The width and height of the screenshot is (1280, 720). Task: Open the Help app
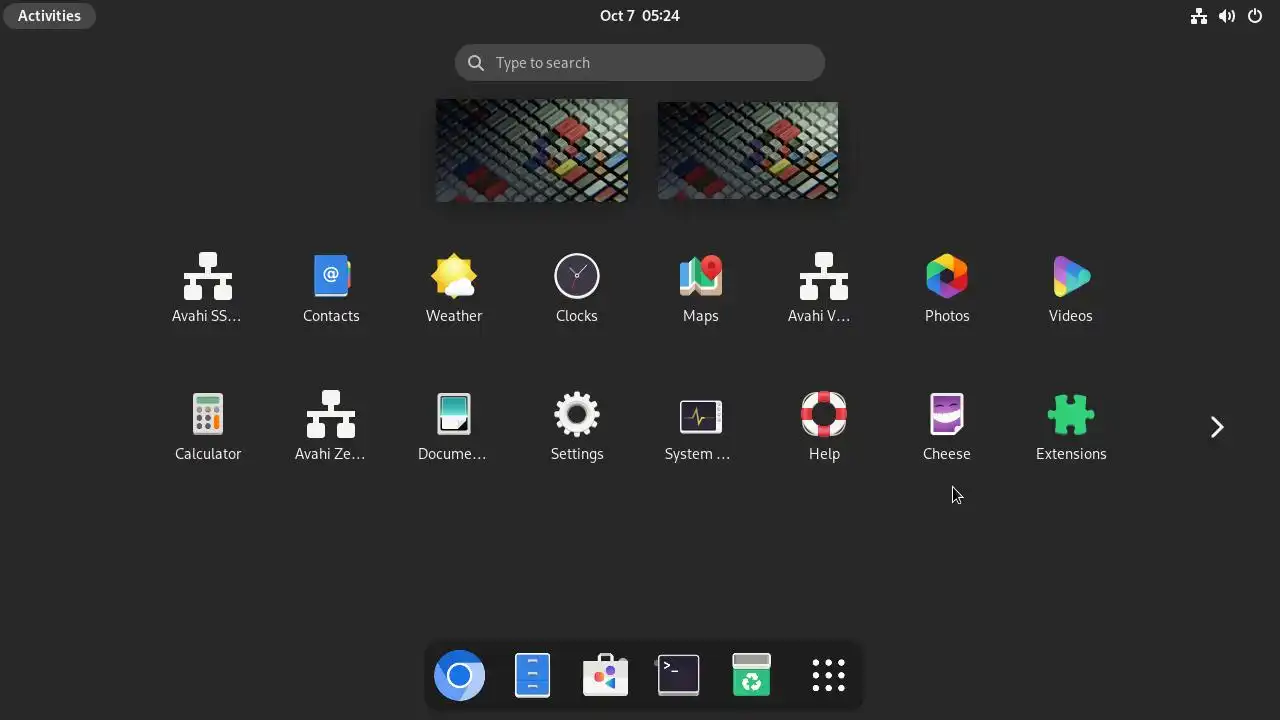[824, 426]
